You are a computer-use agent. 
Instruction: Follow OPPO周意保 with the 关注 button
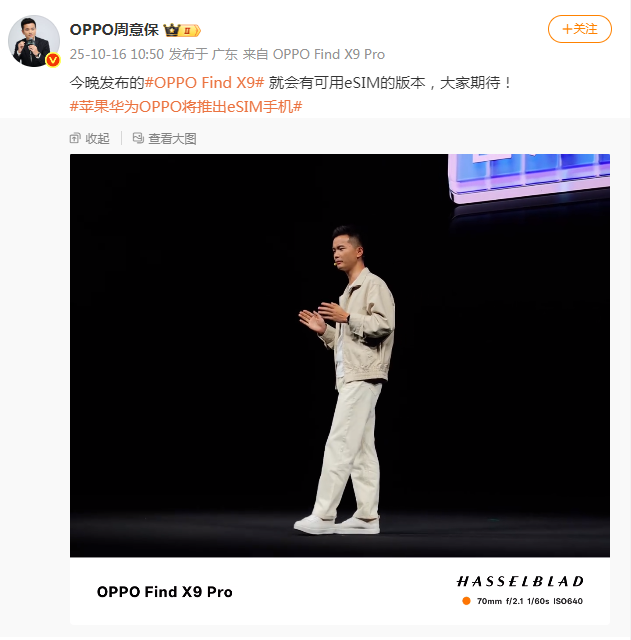click(579, 29)
